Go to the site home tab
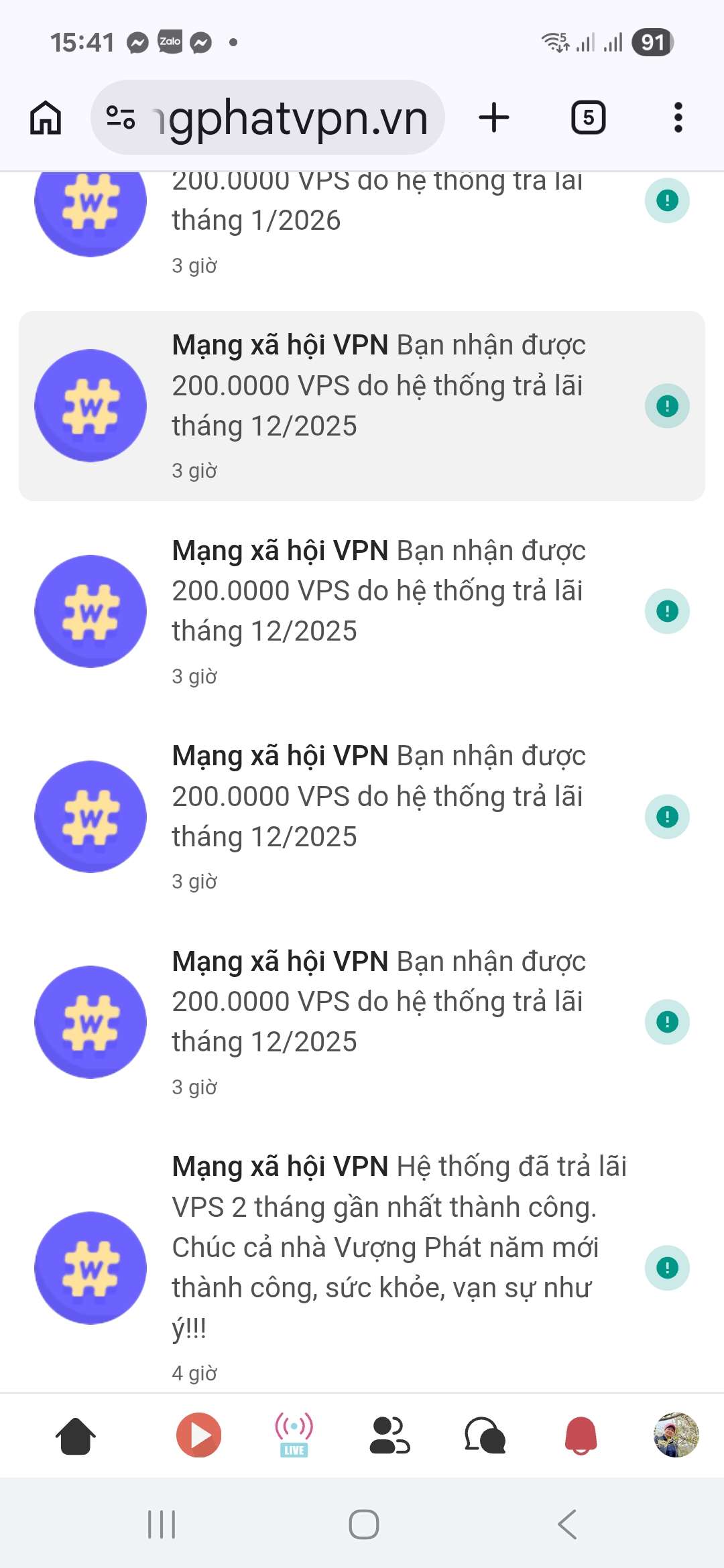The width and height of the screenshot is (724, 1568). pos(75,1436)
